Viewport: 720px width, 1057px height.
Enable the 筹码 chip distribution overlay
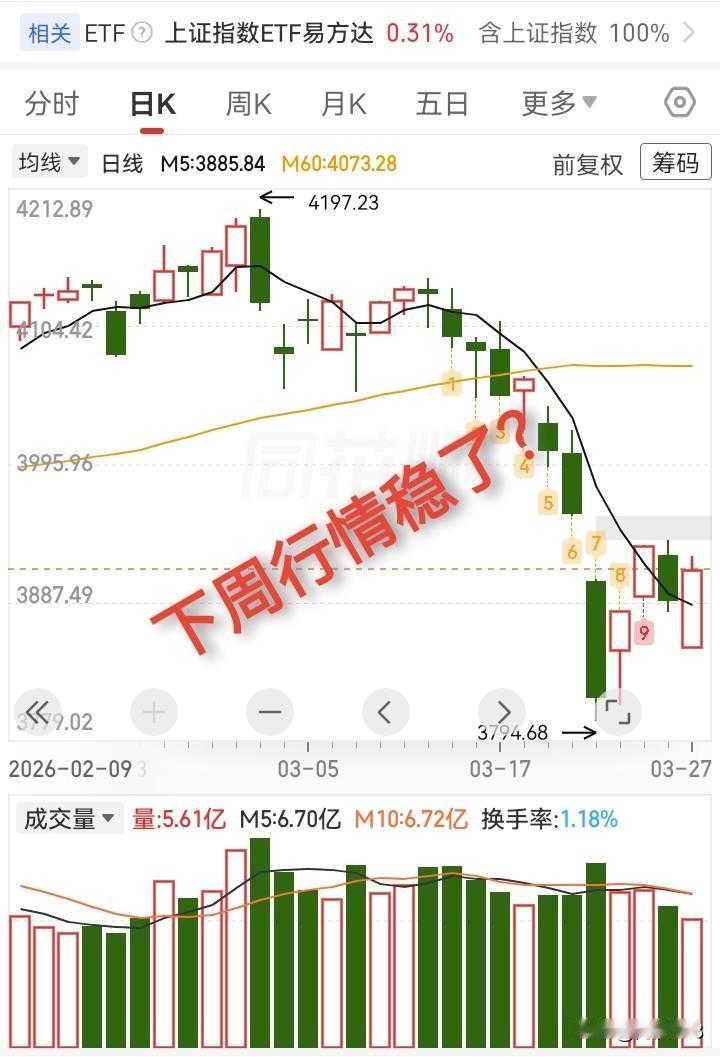[675, 162]
